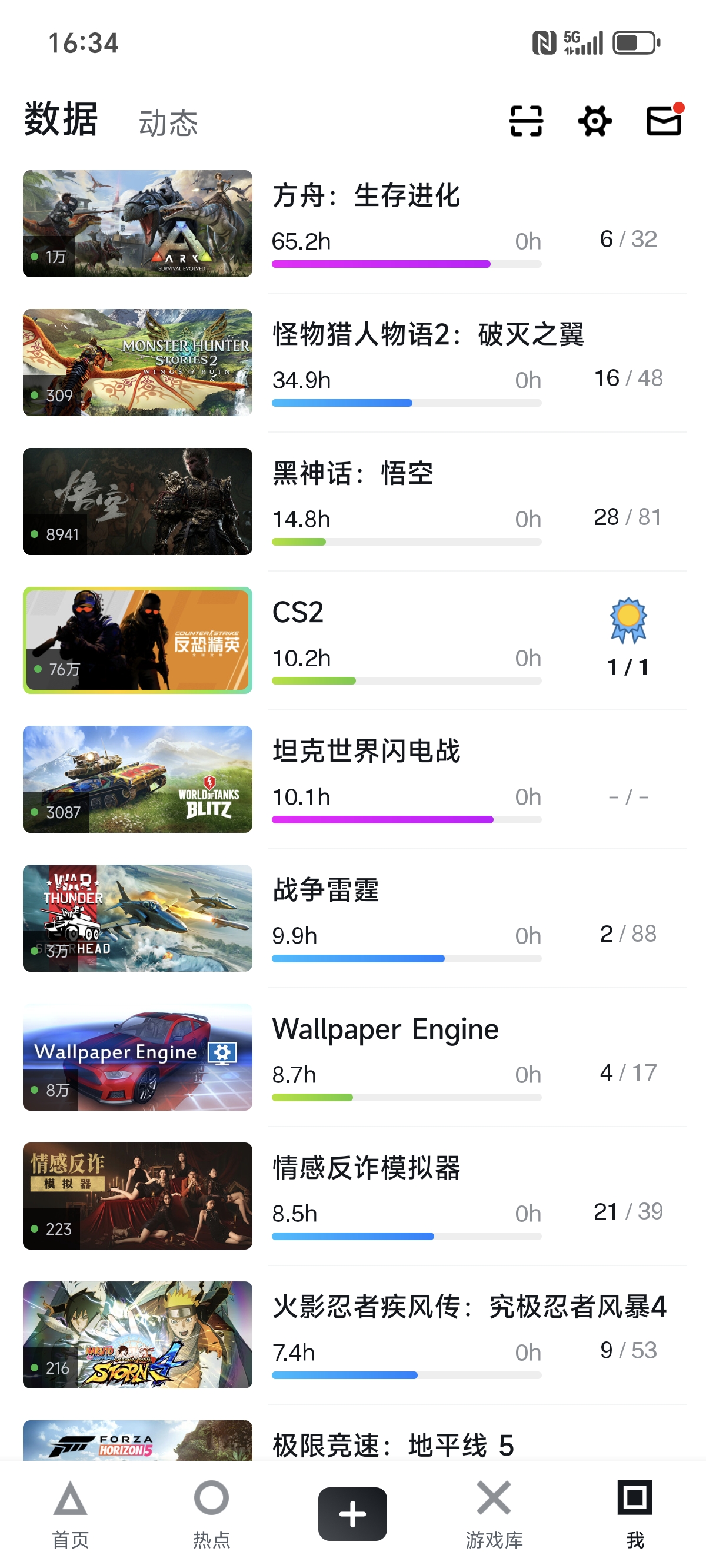The height and width of the screenshot is (1568, 706).
Task: Open 战争雷霆 game details
Action: click(x=325, y=890)
